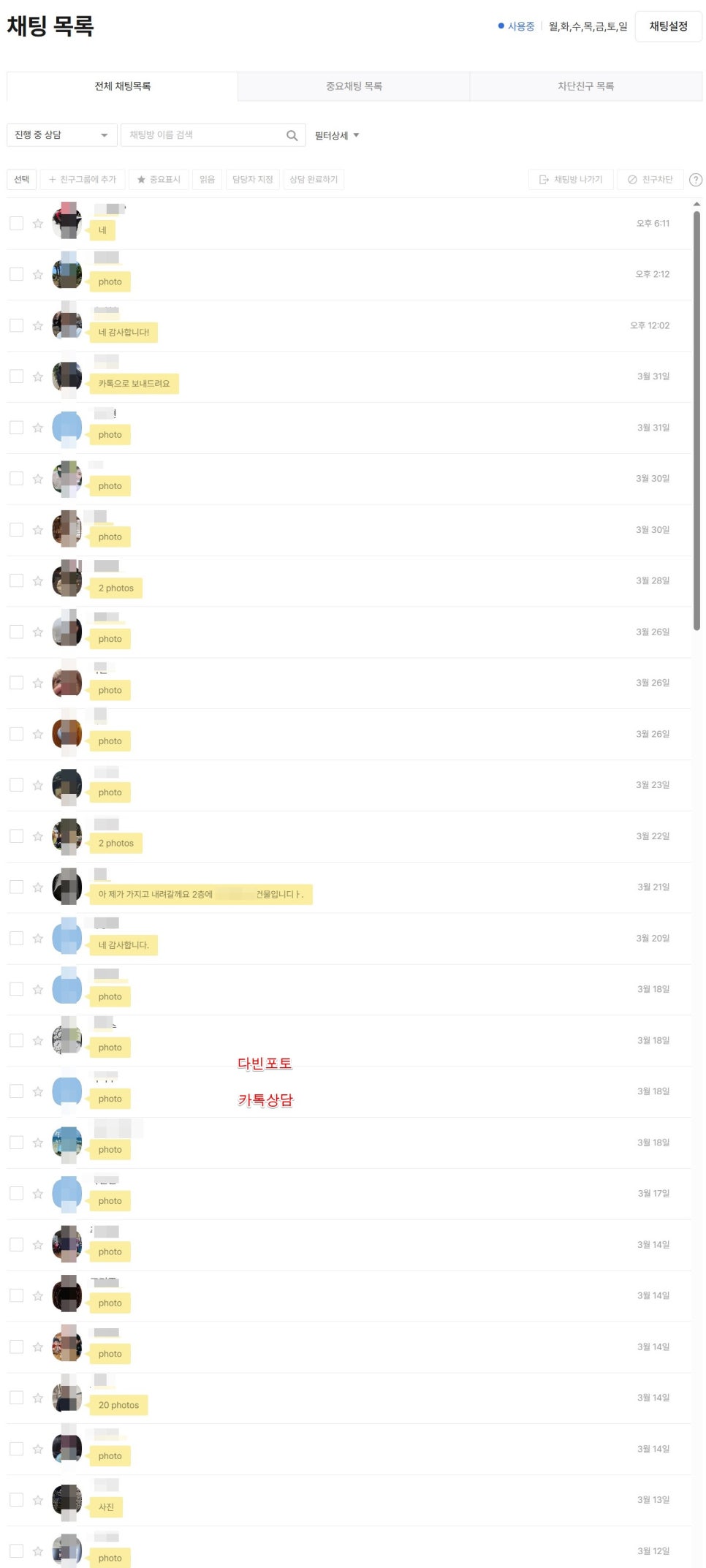Tap the magnifier search icon
Image resolution: width=706 pixels, height=1568 pixels.
point(292,135)
